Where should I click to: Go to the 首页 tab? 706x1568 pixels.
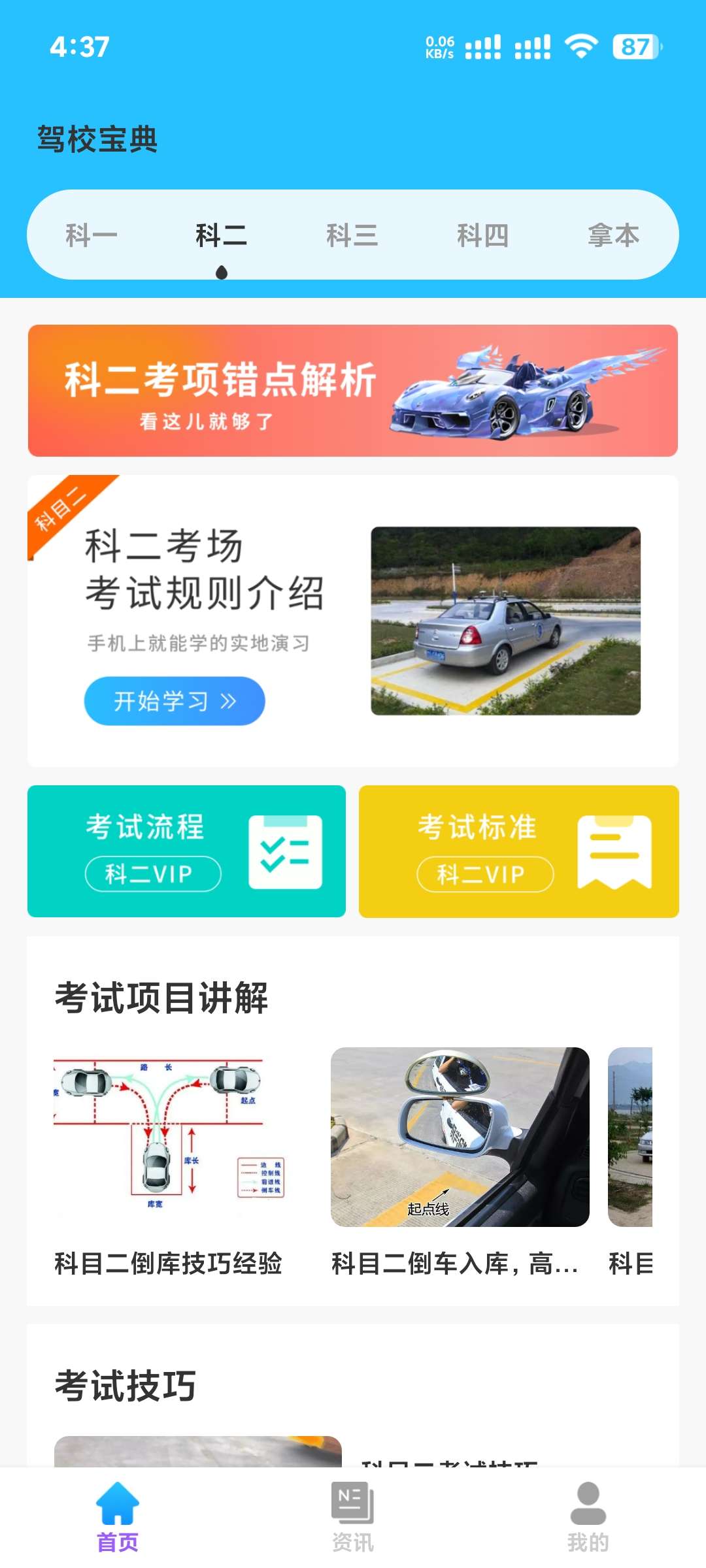118,1516
